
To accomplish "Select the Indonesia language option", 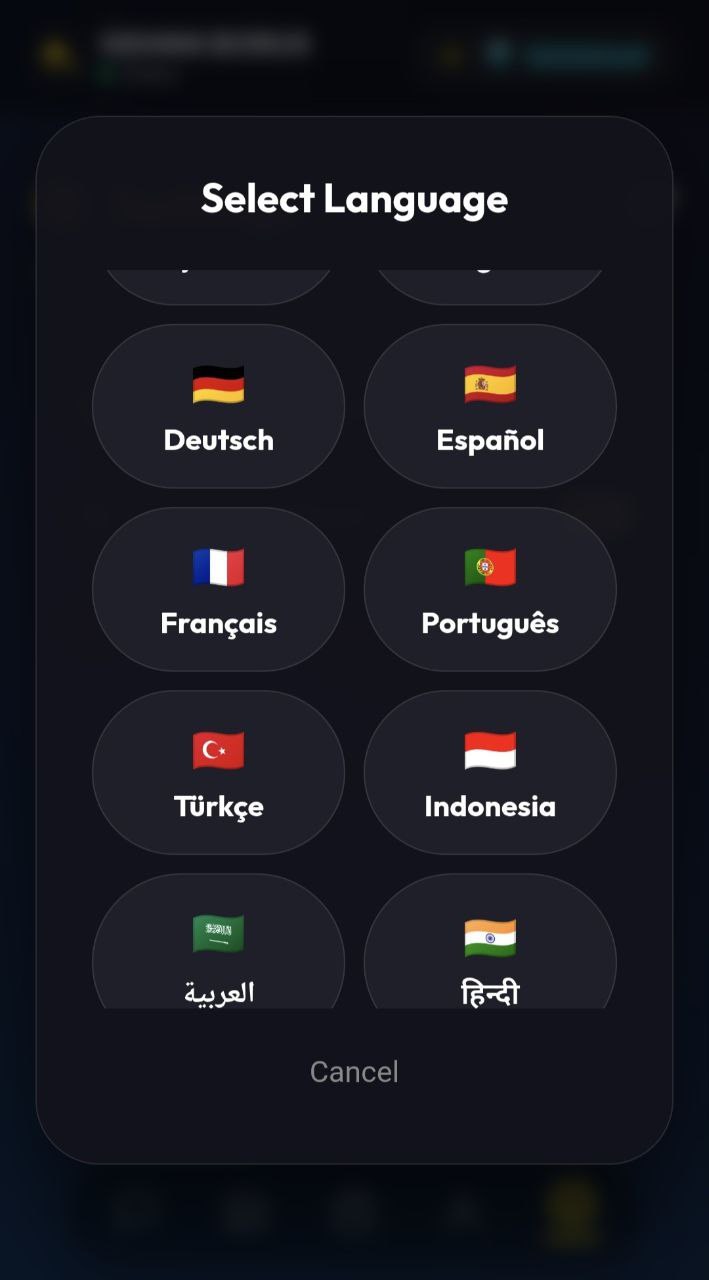I will click(x=490, y=772).
